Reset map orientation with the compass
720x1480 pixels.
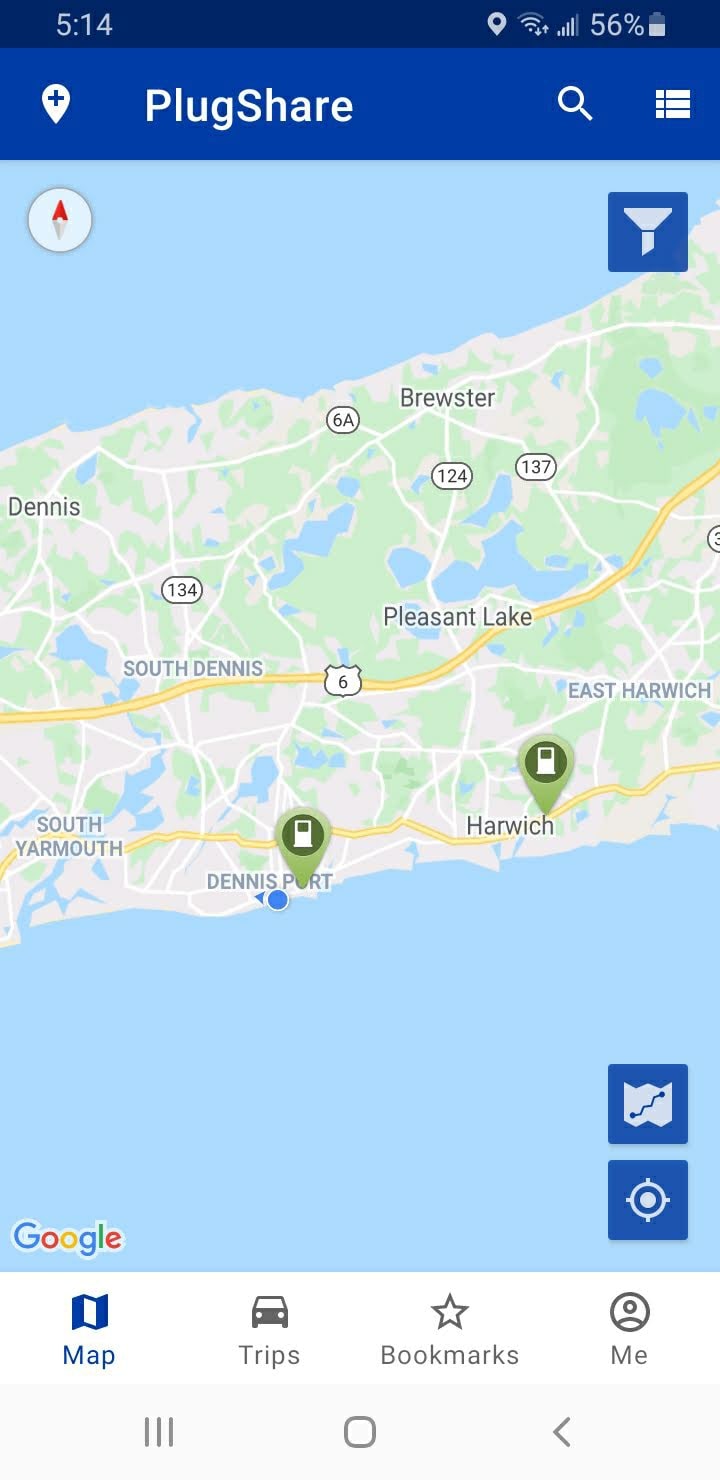click(x=60, y=220)
